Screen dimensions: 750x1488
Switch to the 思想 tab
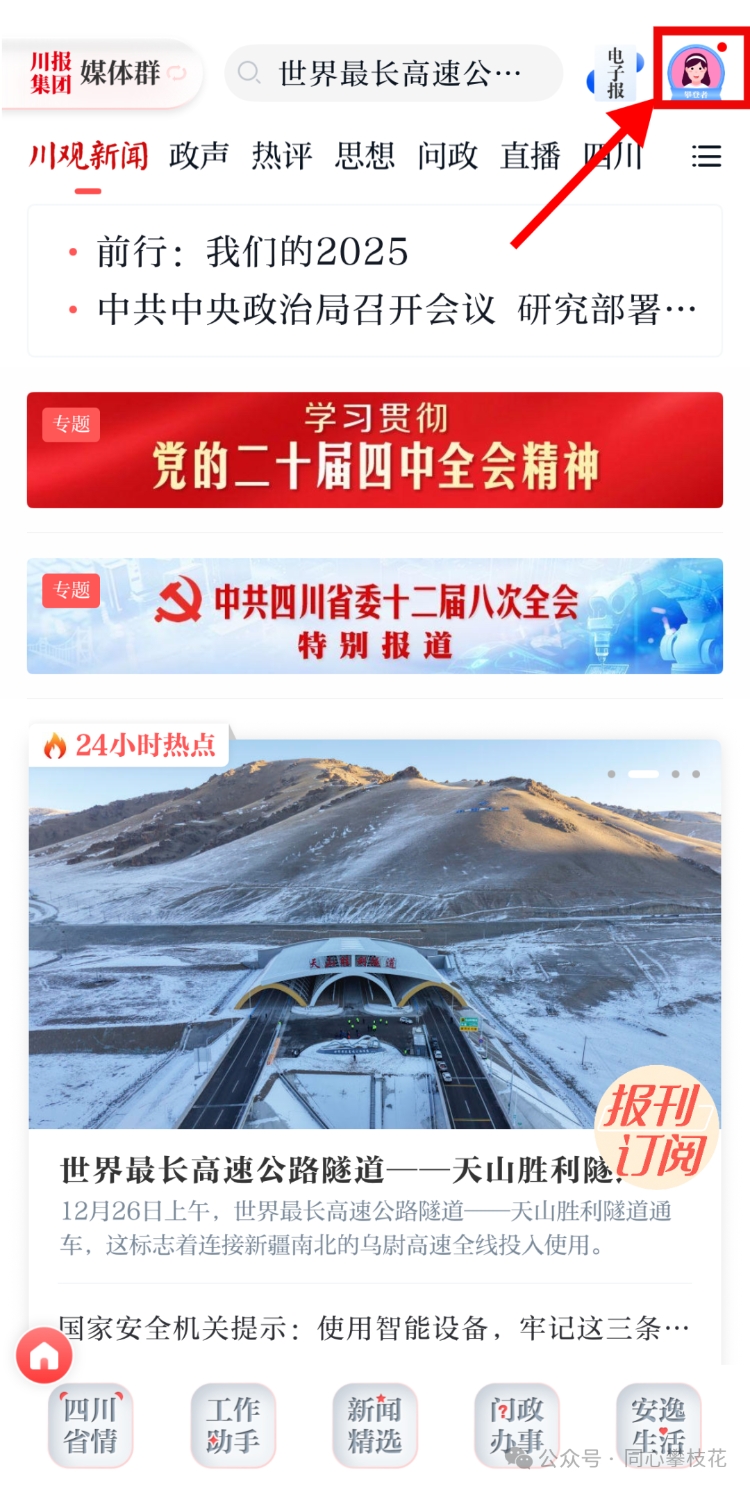[364, 157]
